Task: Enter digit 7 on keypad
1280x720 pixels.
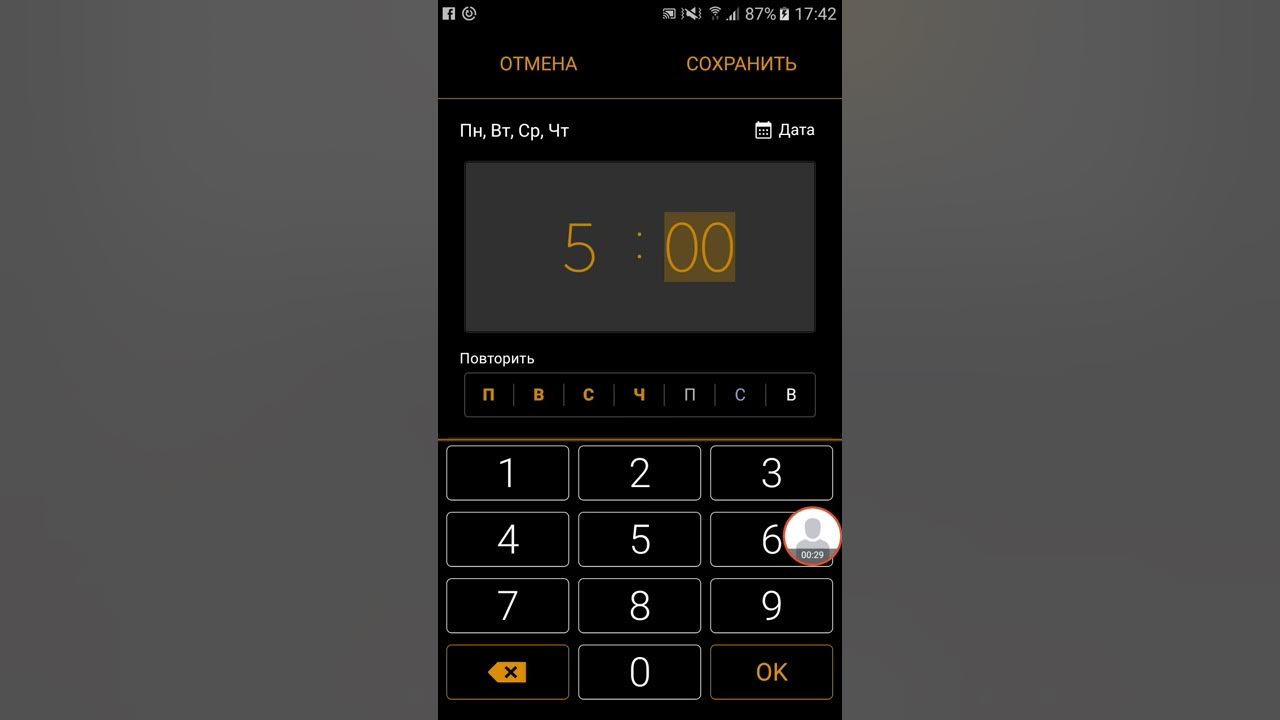Action: tap(507, 606)
